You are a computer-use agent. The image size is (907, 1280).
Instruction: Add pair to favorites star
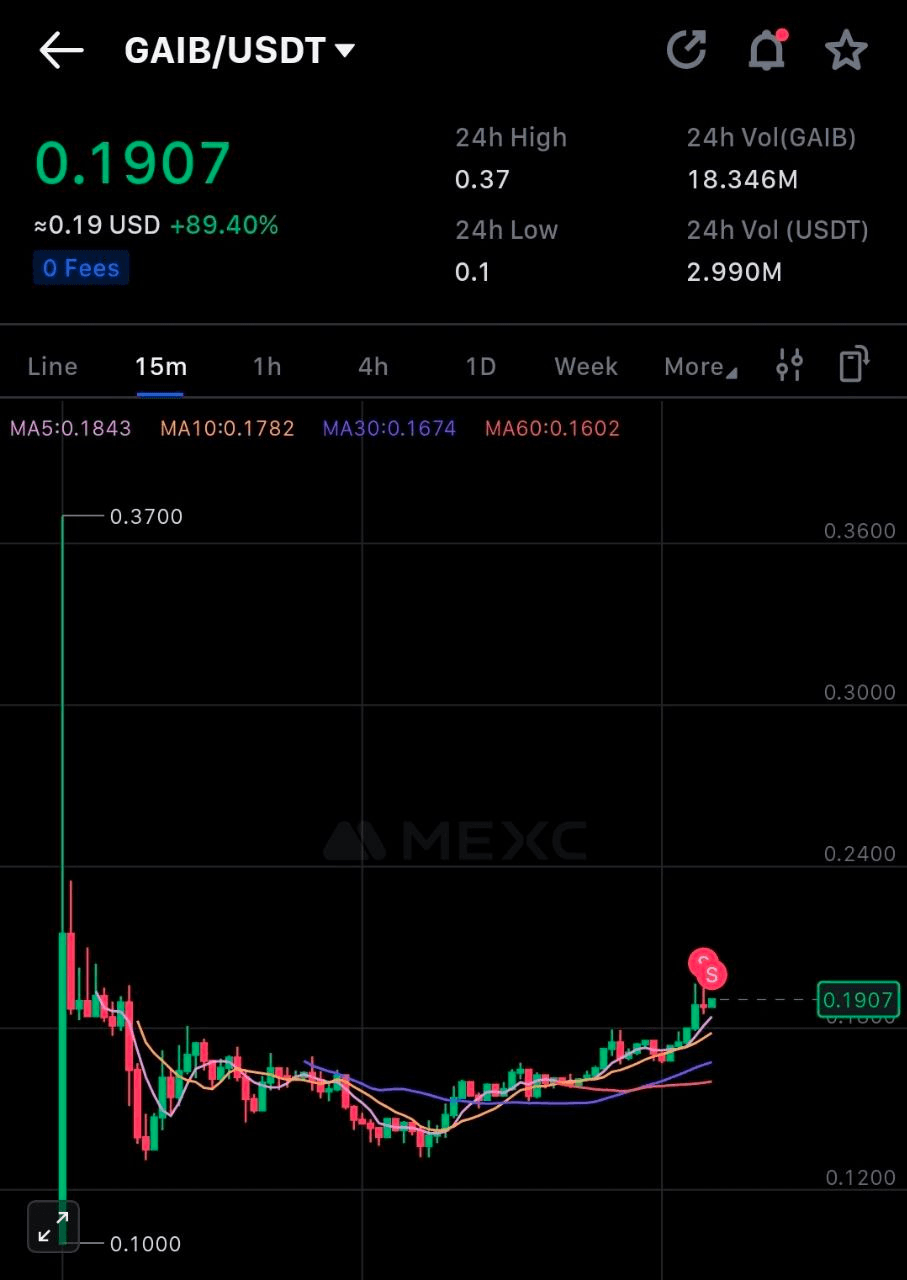pyautogui.click(x=846, y=50)
